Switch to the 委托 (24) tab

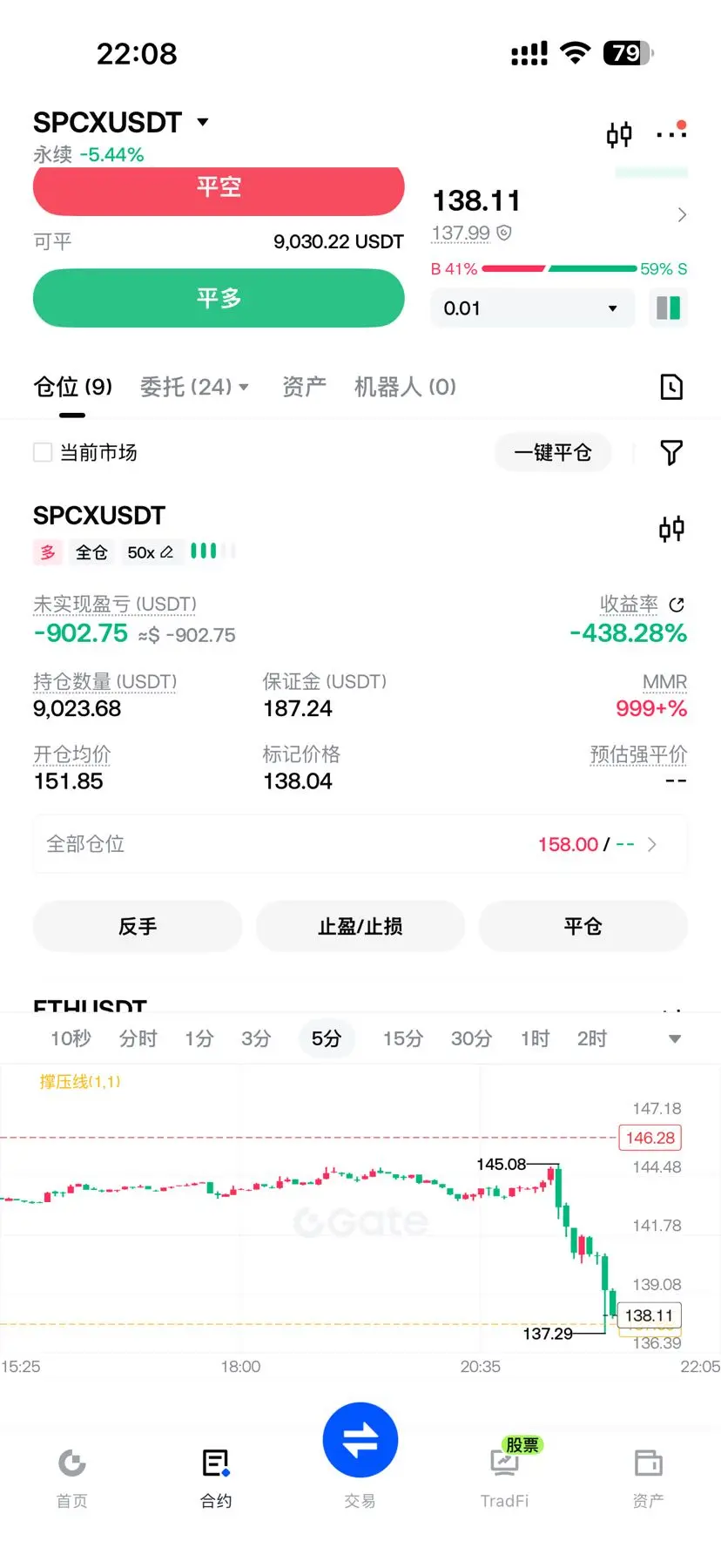tap(195, 387)
